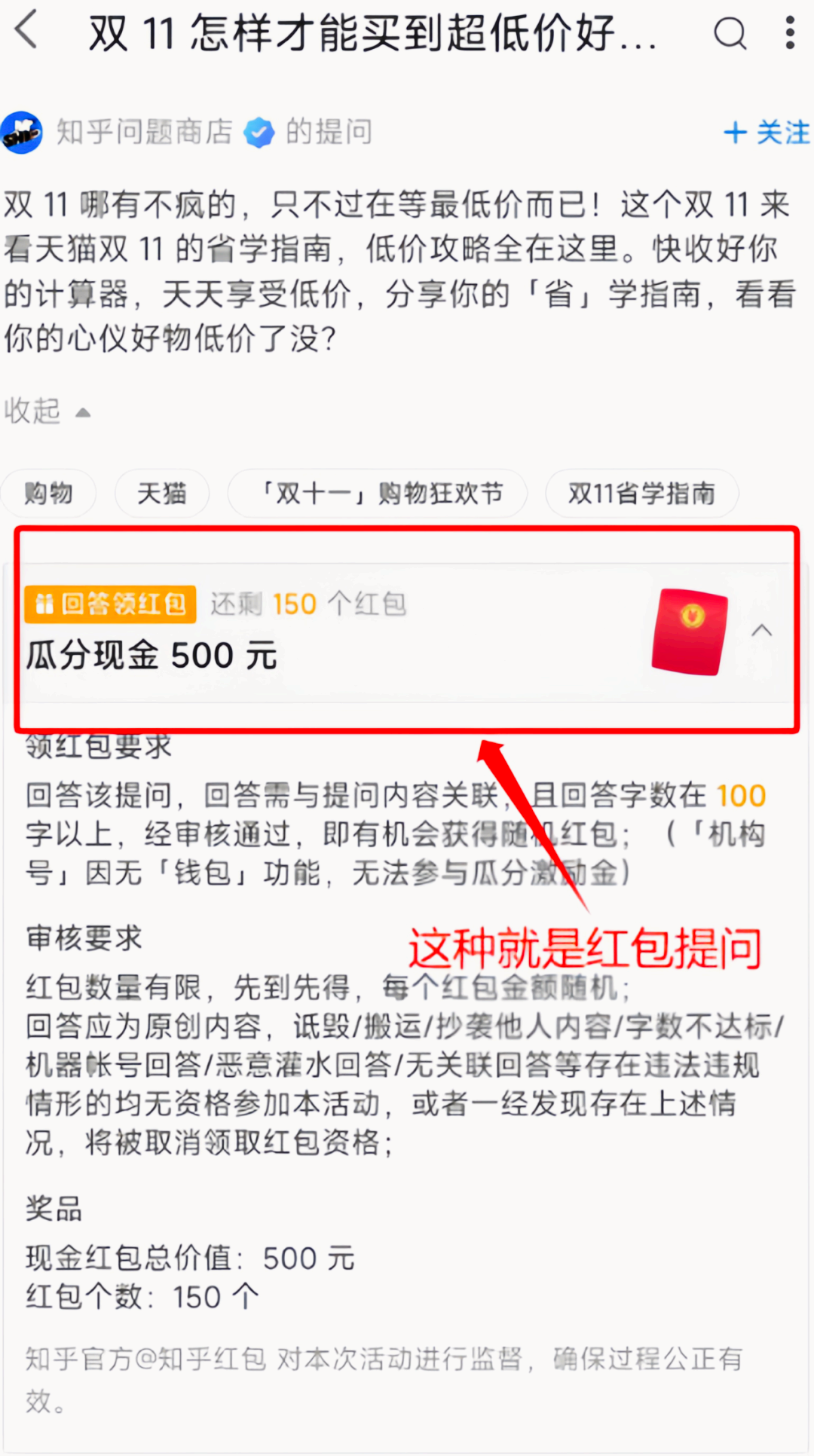Open the 双11省学指南 topic chip
The width and height of the screenshot is (814, 1456).
tap(641, 494)
